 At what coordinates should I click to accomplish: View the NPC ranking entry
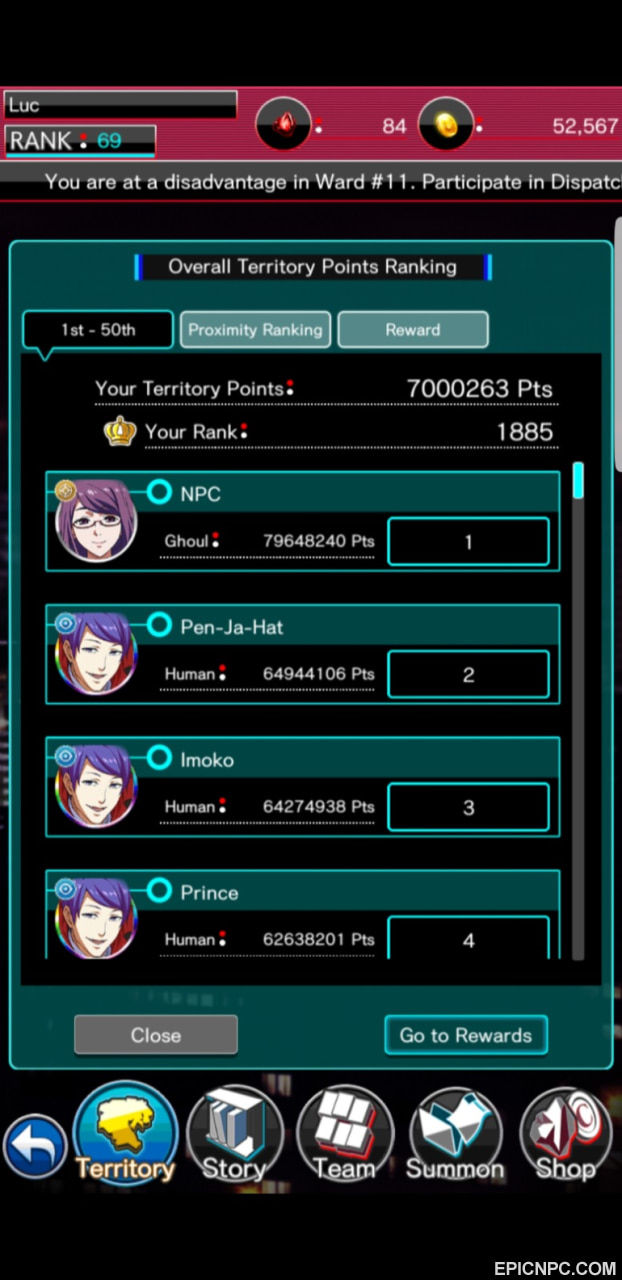point(303,522)
